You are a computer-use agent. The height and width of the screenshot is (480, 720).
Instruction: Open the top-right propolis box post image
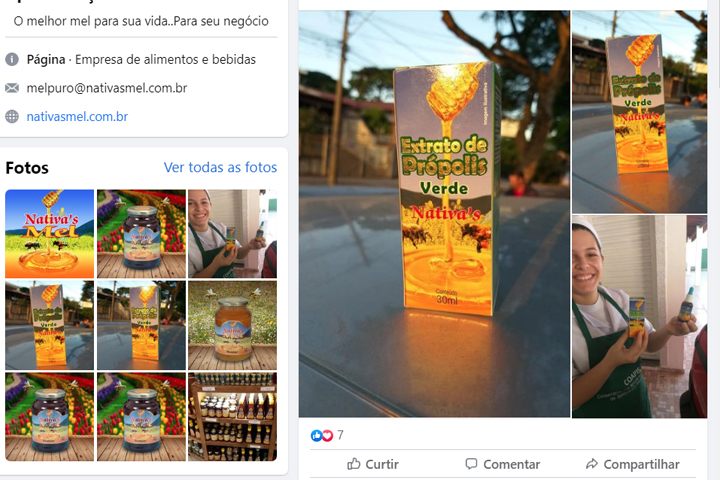point(639,110)
